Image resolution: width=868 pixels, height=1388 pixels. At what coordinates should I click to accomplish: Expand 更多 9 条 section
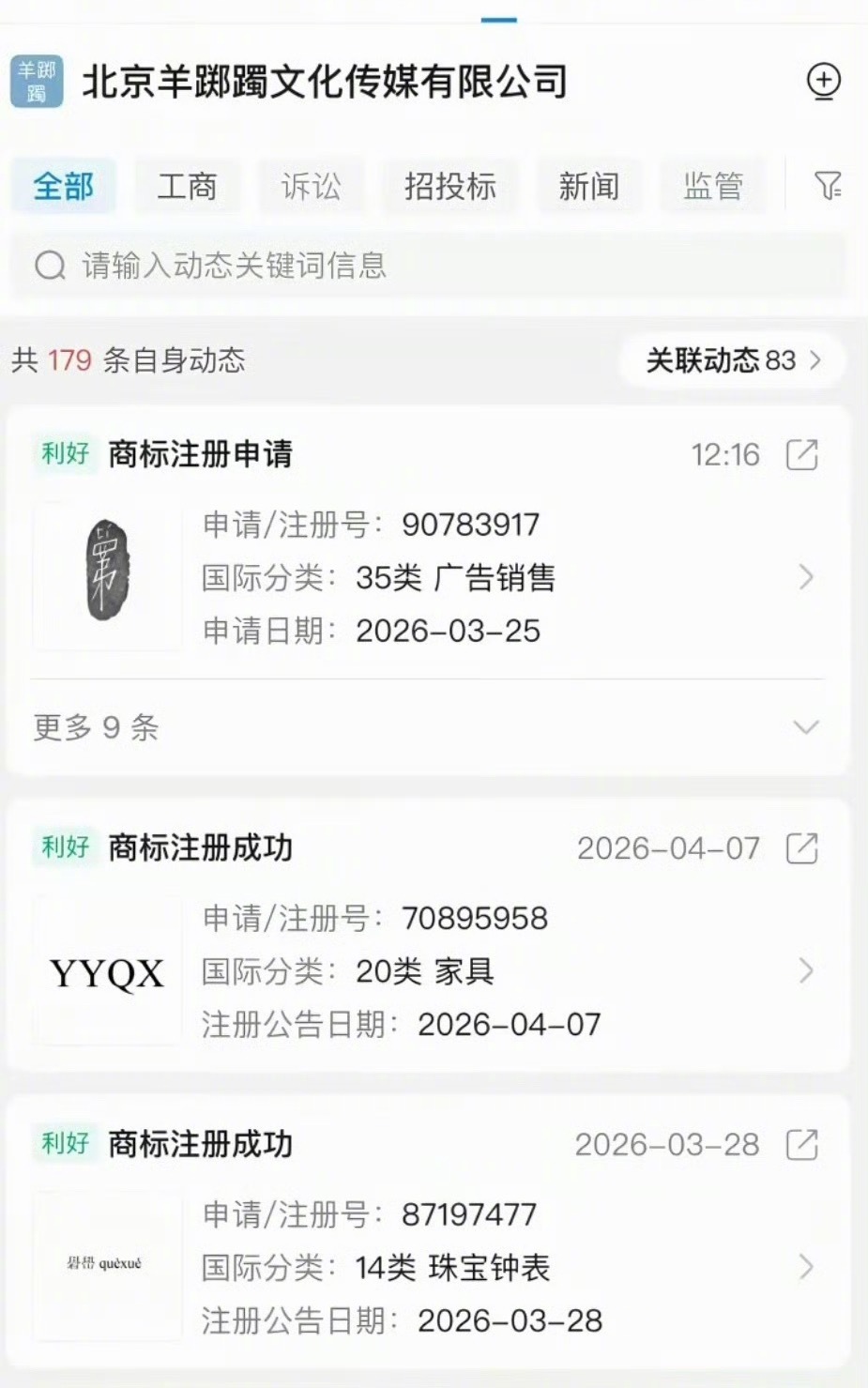pyautogui.click(x=434, y=726)
